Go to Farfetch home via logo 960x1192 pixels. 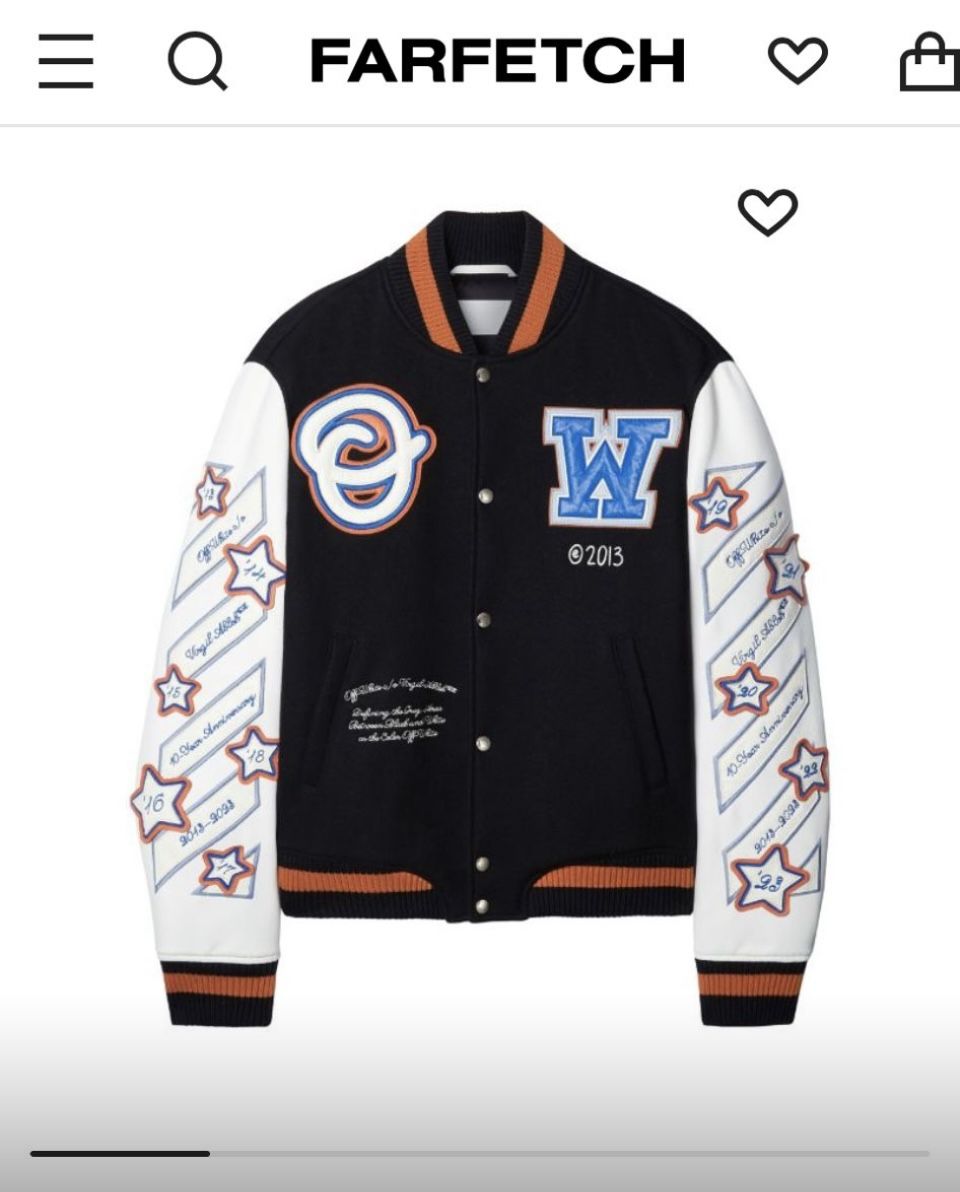[497, 61]
